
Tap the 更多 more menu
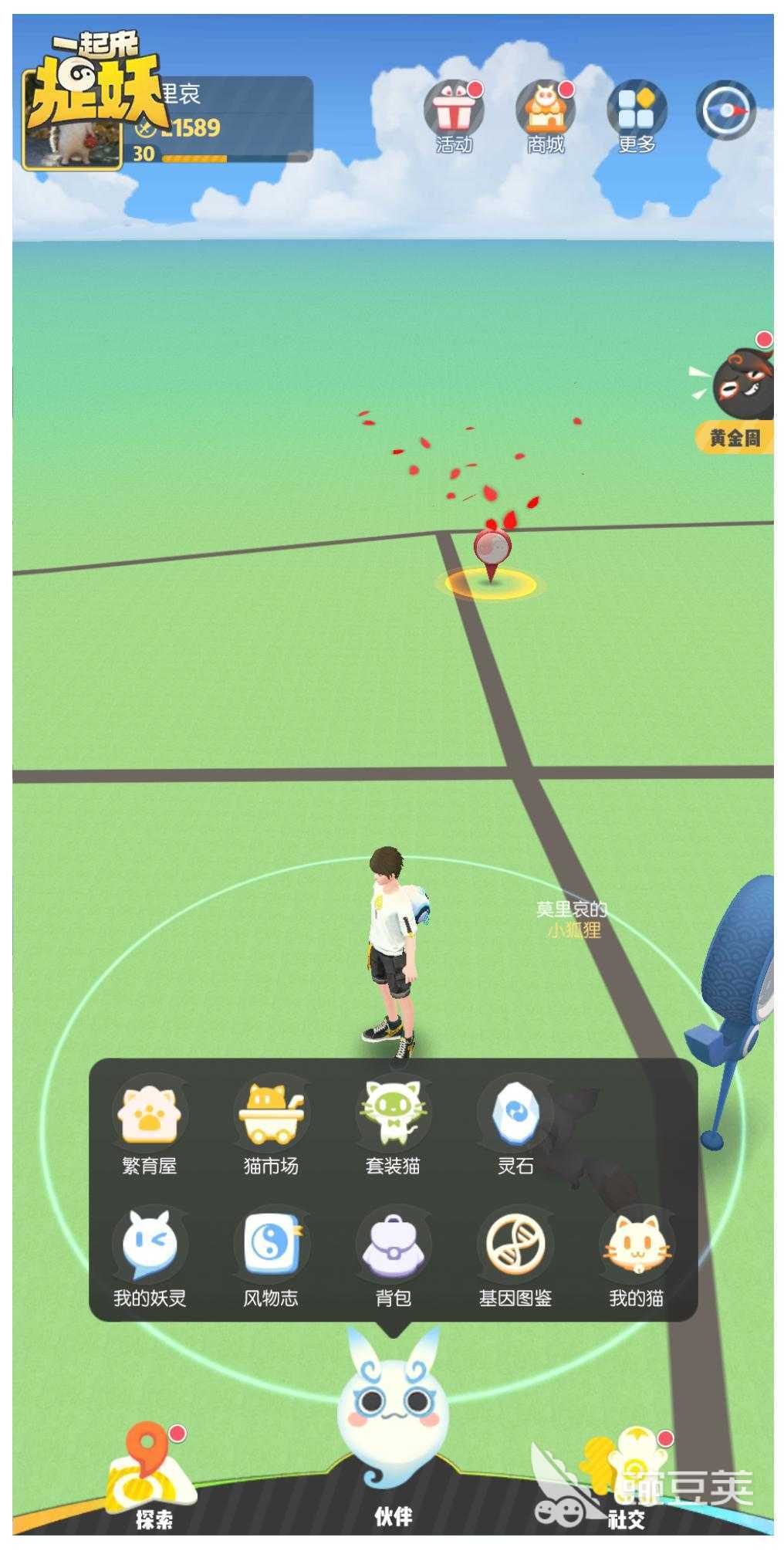pos(637,113)
